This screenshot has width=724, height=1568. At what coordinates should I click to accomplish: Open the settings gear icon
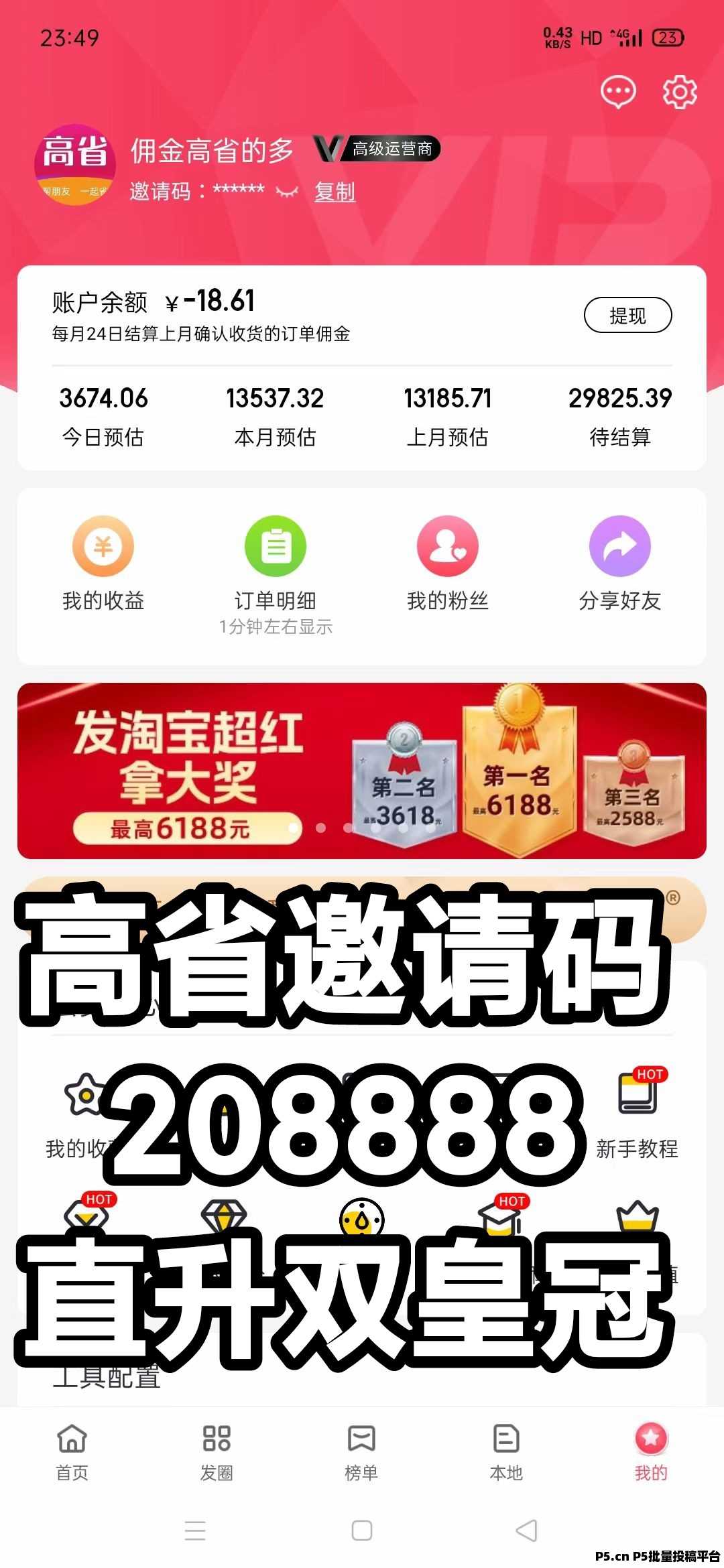(680, 94)
